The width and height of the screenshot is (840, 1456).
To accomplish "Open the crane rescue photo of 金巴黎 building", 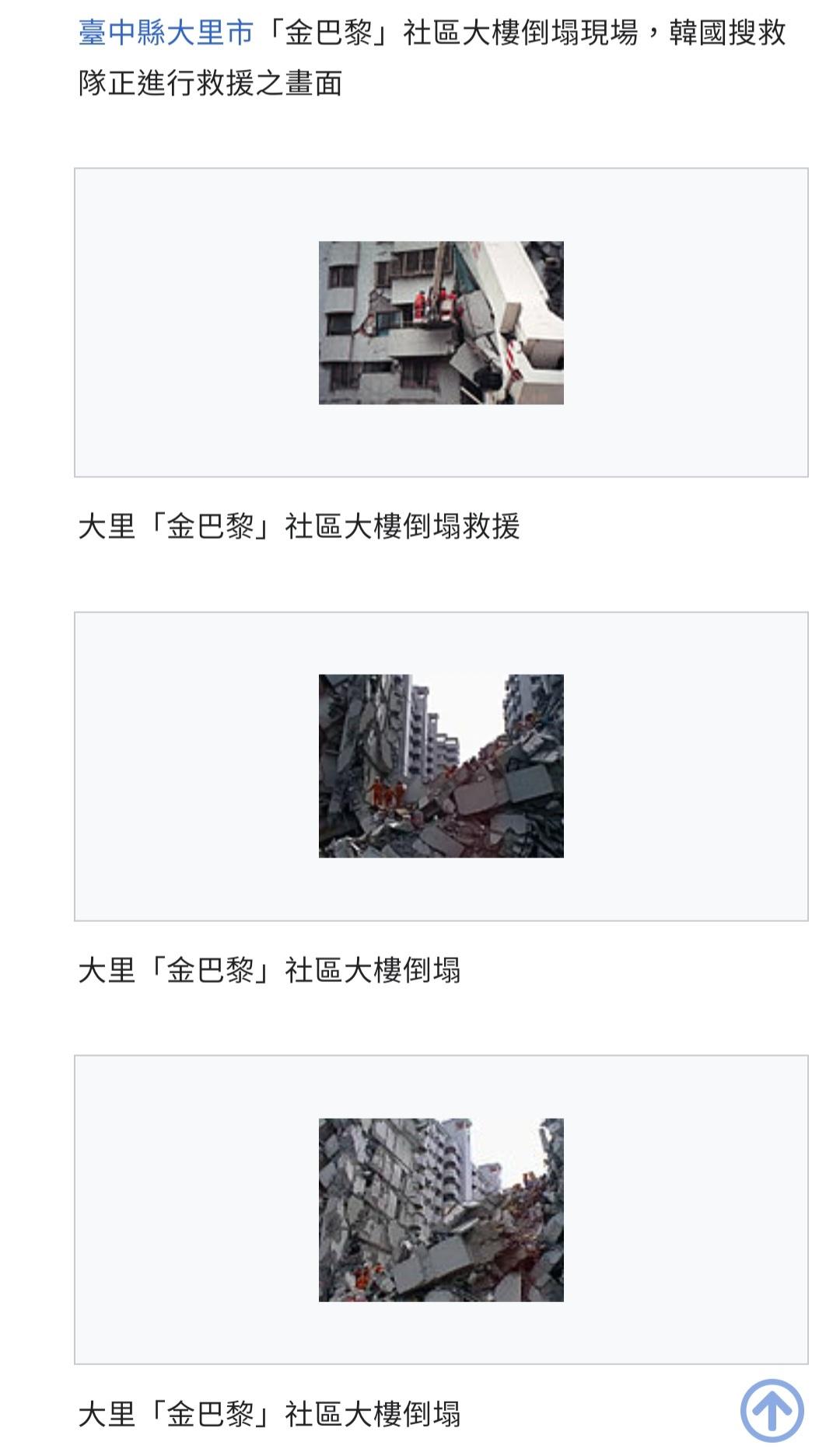I will pos(441,323).
